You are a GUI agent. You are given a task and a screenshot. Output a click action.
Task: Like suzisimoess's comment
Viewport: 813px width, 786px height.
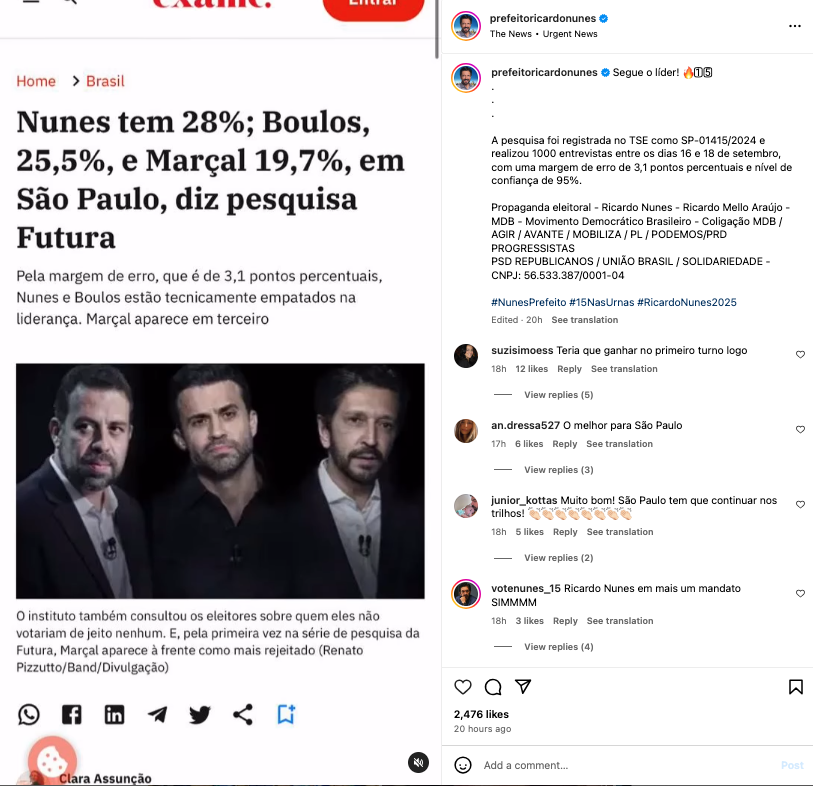800,354
